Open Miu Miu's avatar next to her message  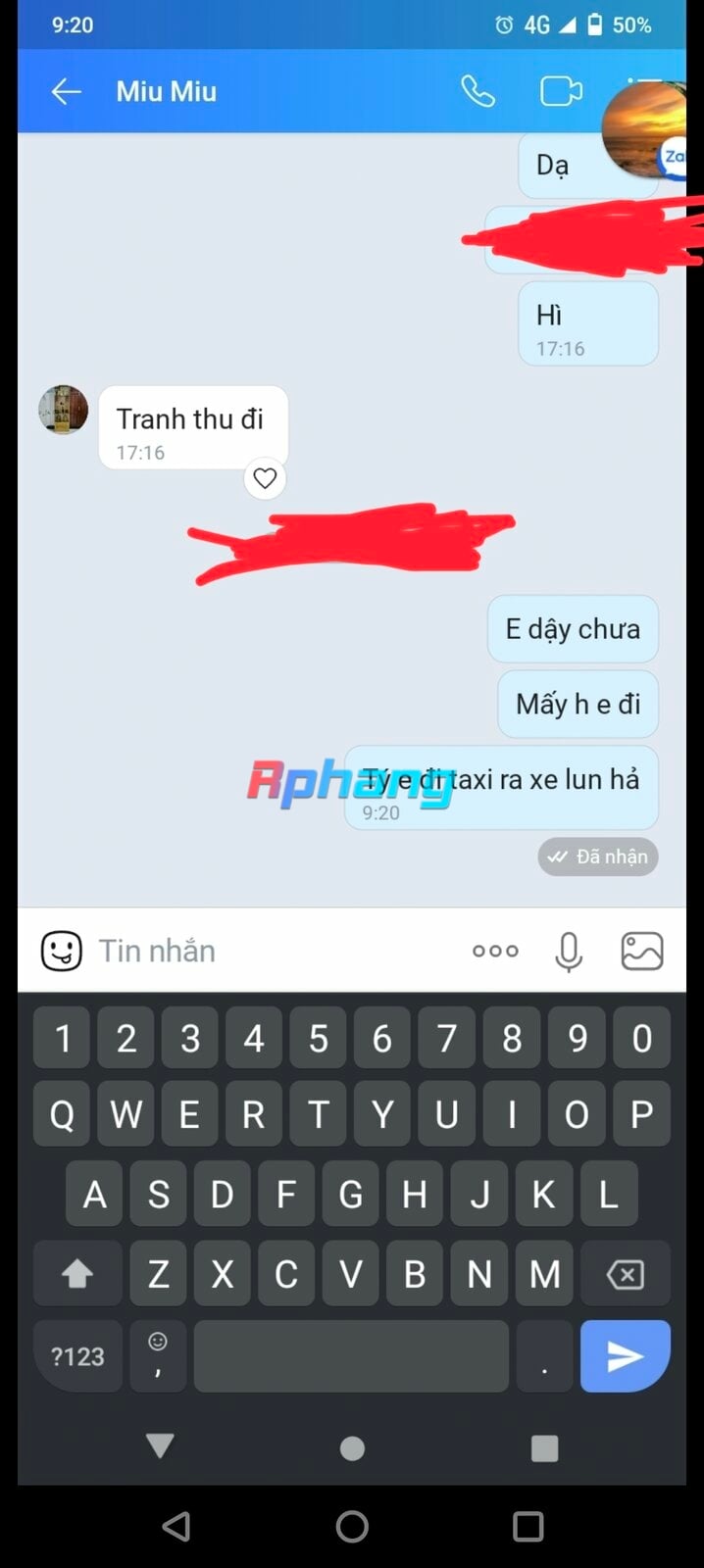pyautogui.click(x=63, y=410)
